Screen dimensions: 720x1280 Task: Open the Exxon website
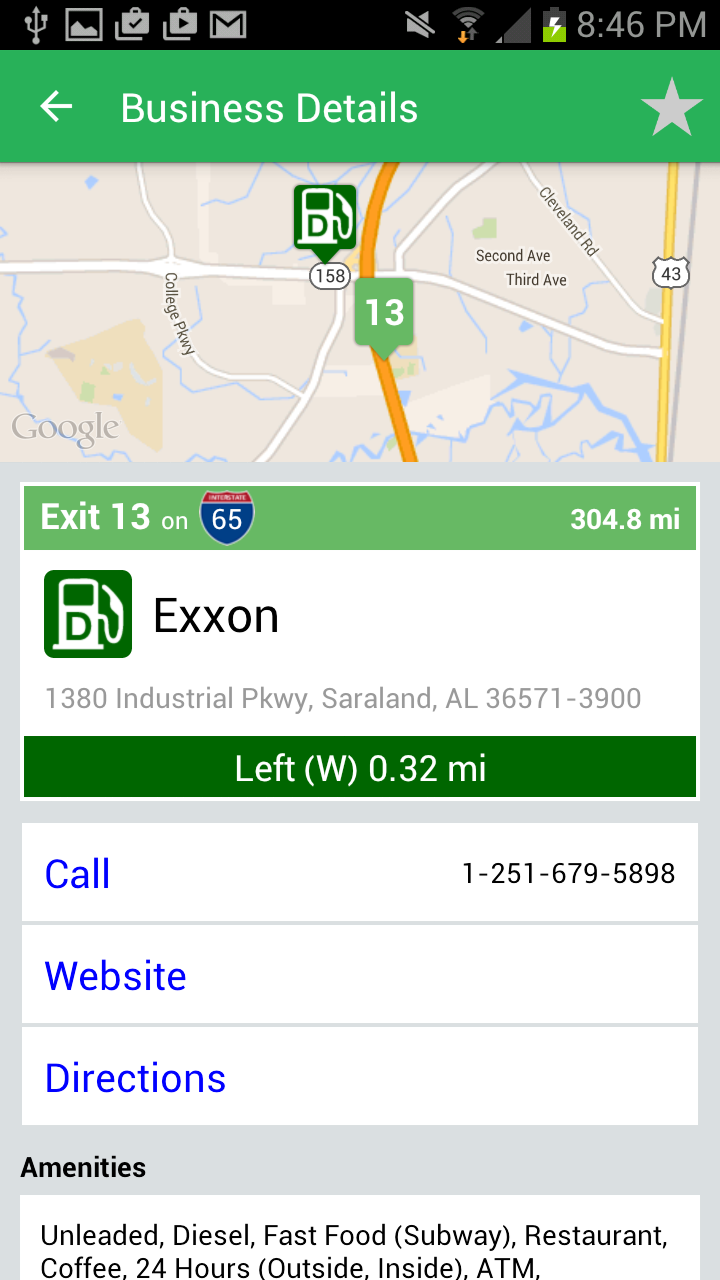pos(360,975)
